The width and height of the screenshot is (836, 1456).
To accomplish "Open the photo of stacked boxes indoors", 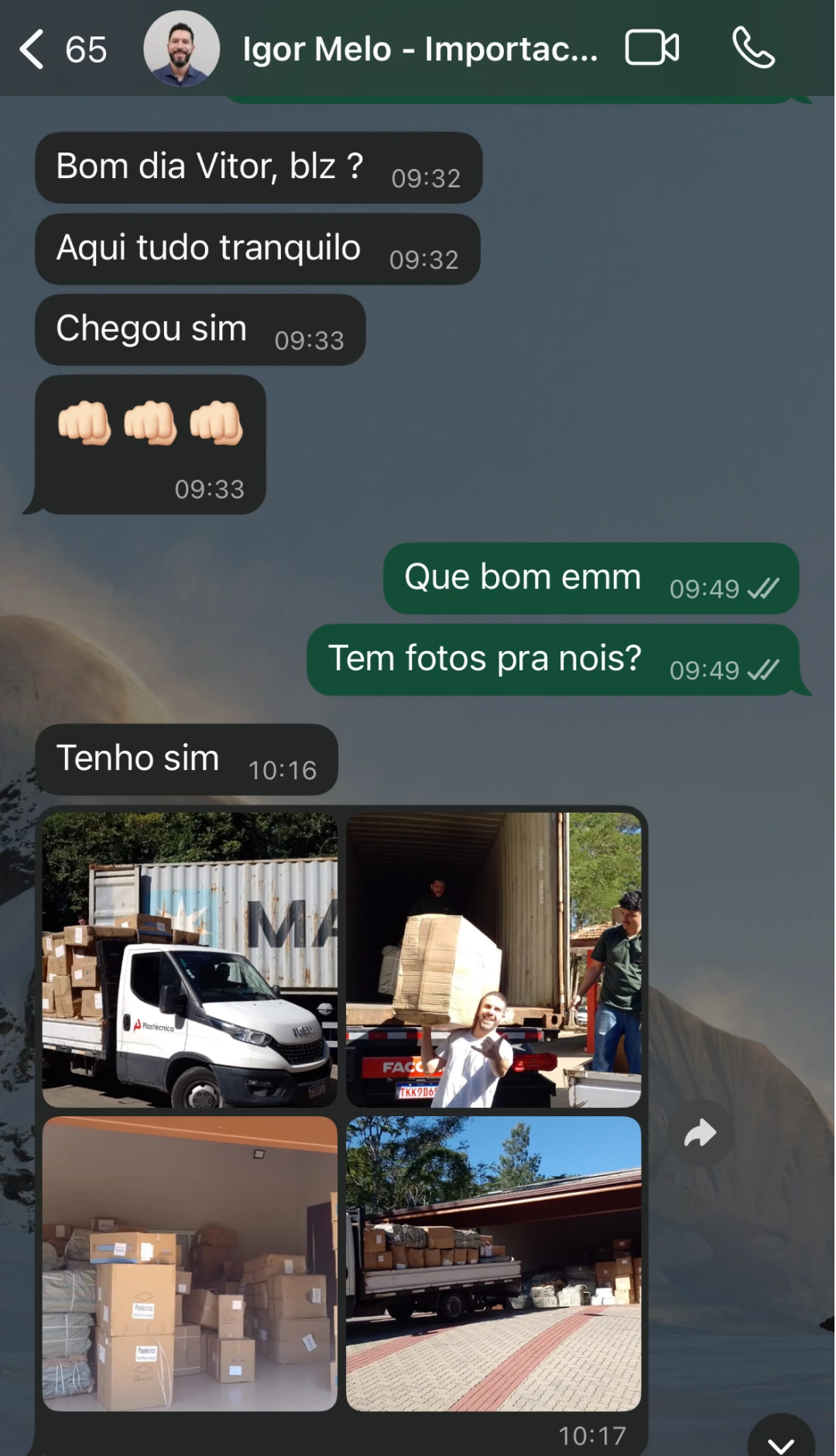I will 190,1262.
